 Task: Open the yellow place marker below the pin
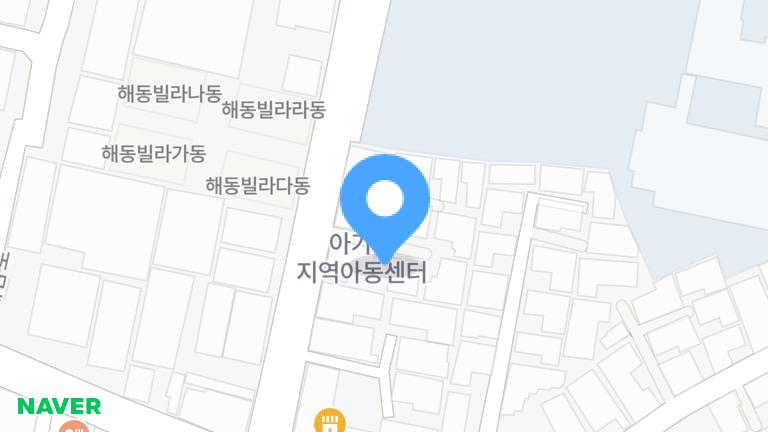(x=326, y=421)
